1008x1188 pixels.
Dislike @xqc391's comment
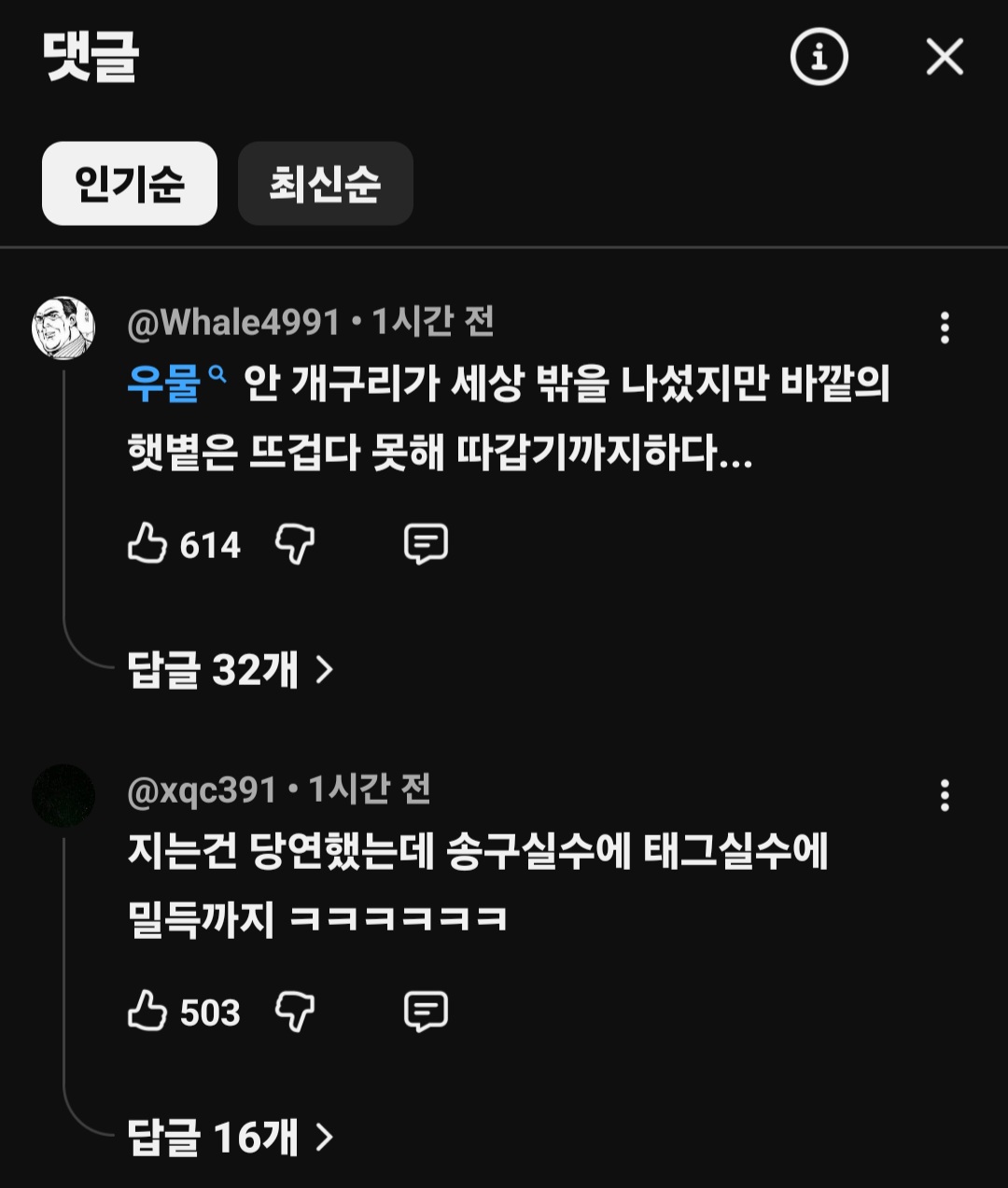(x=295, y=1012)
